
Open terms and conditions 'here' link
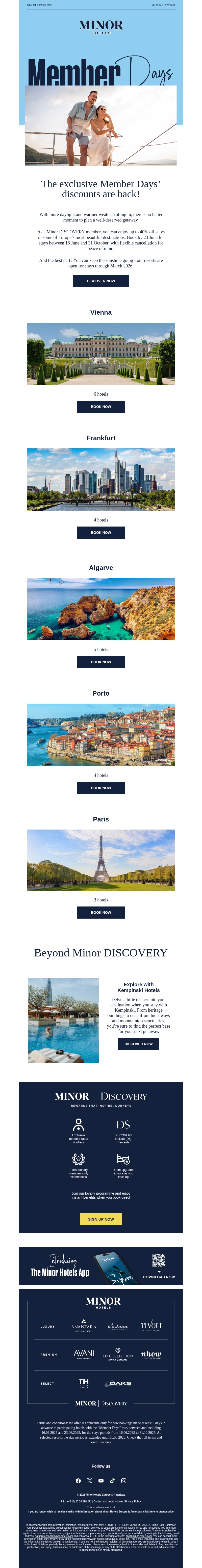pyautogui.click(x=109, y=1442)
